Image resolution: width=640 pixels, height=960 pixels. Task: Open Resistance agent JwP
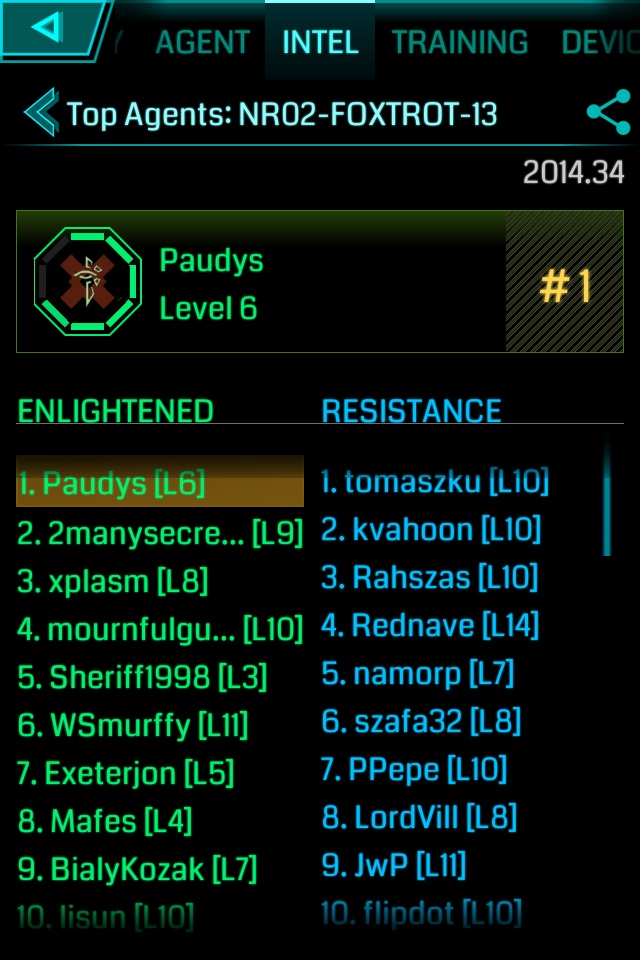394,866
